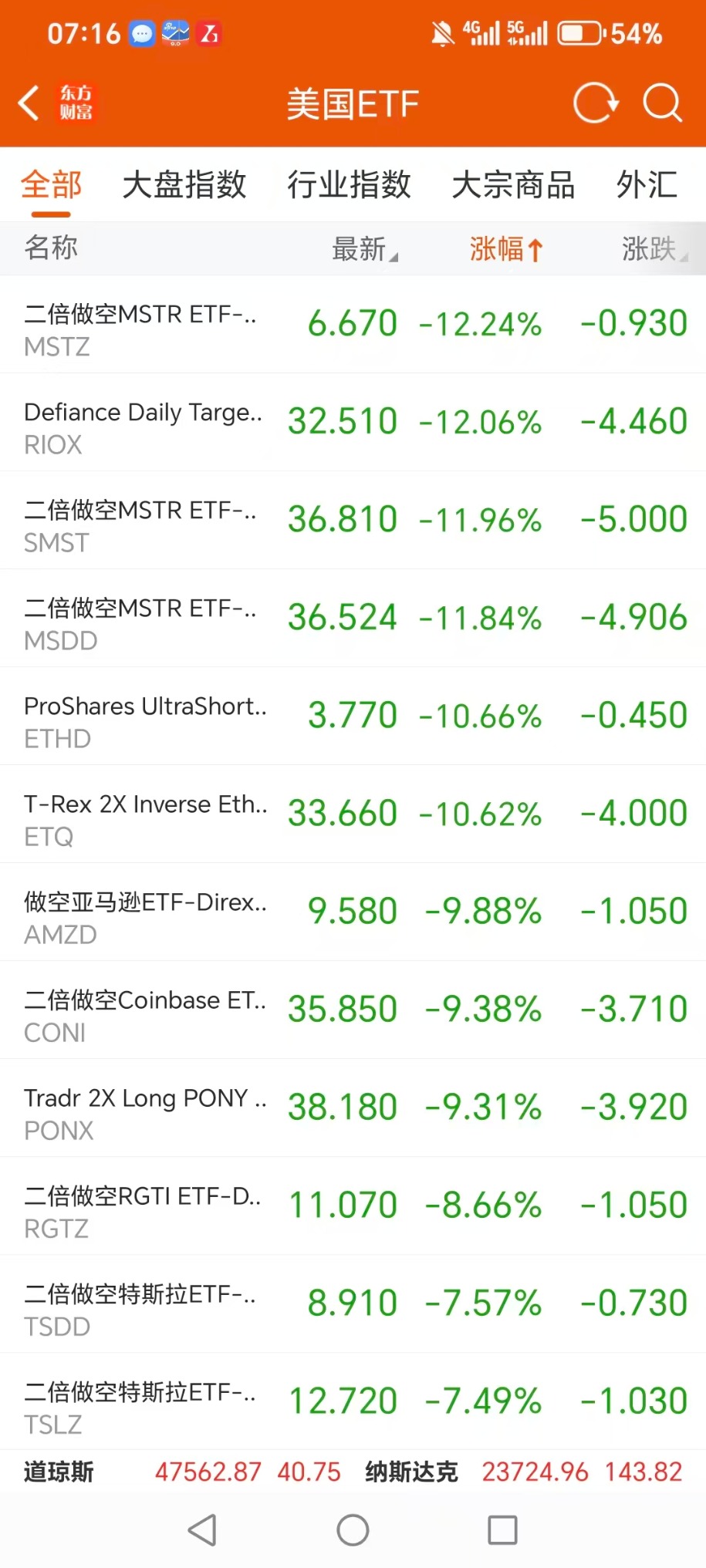706x1568 pixels.
Task: Toggle 涨幅 sort order
Action: coord(506,249)
